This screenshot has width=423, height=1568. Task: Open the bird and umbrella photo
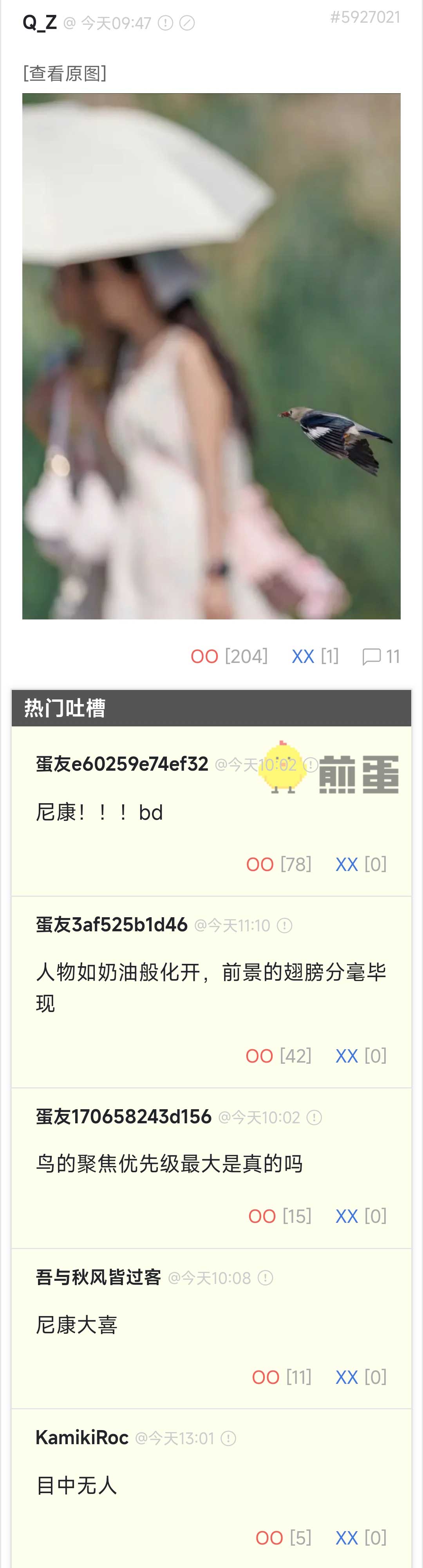211,356
